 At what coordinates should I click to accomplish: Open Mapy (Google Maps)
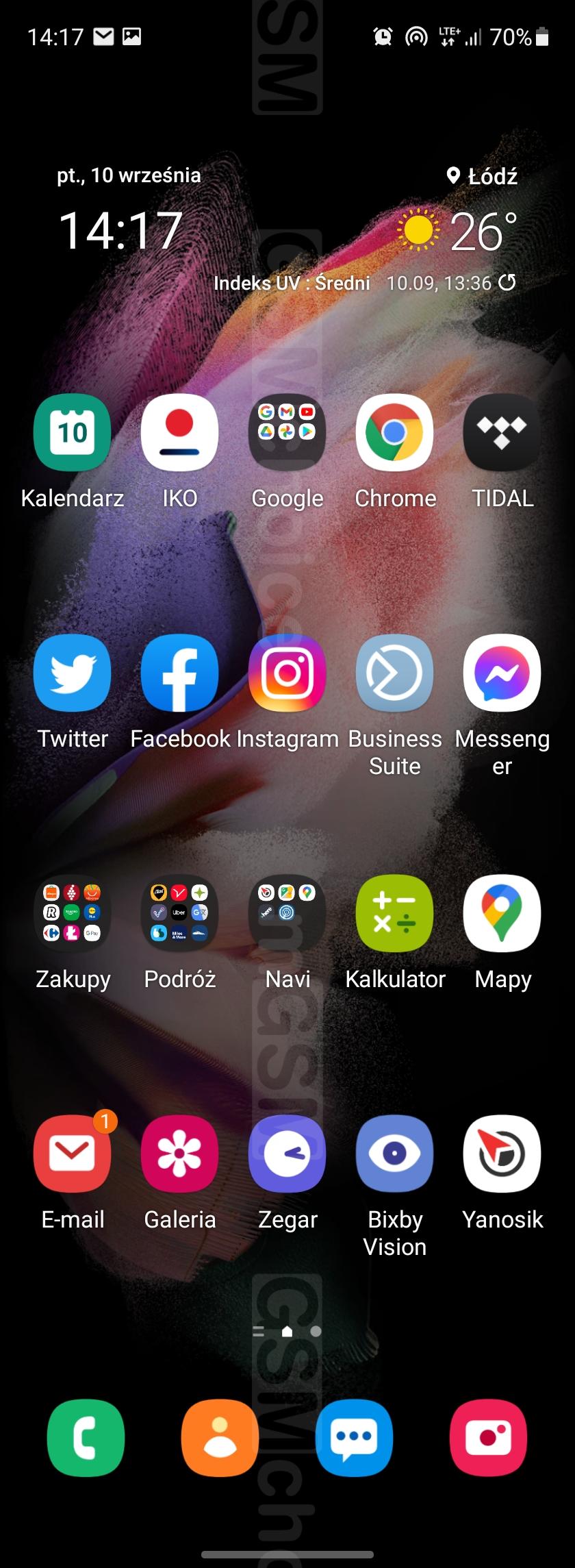[x=502, y=914]
